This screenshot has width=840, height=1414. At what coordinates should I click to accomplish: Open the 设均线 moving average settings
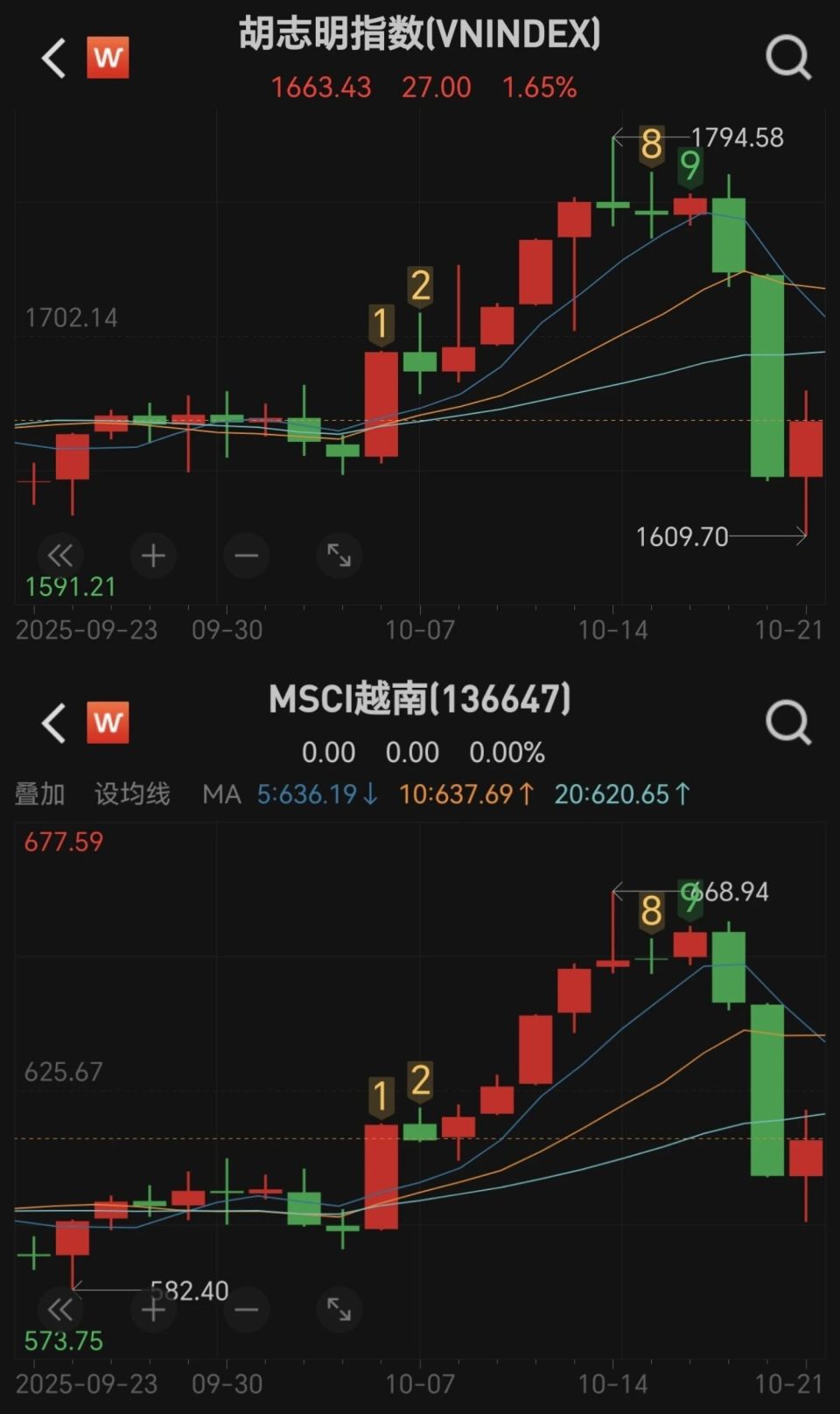click(131, 794)
